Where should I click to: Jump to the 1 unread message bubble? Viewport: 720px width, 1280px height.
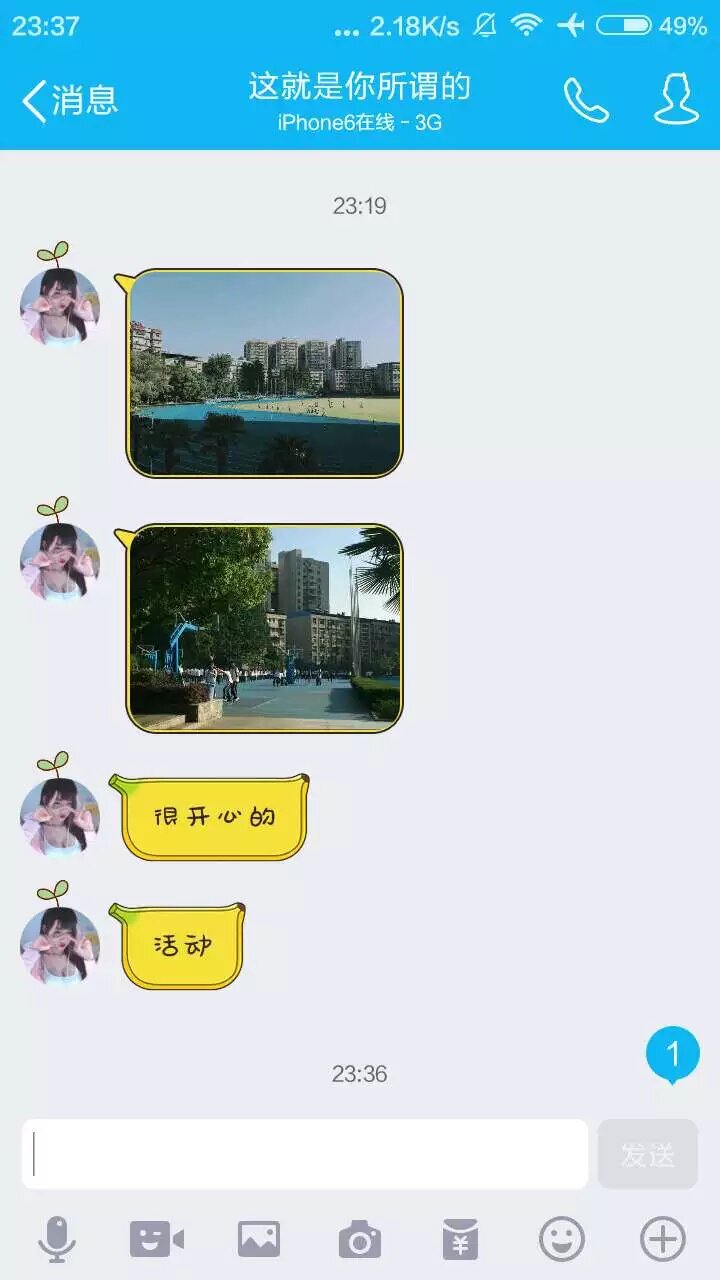point(672,1054)
